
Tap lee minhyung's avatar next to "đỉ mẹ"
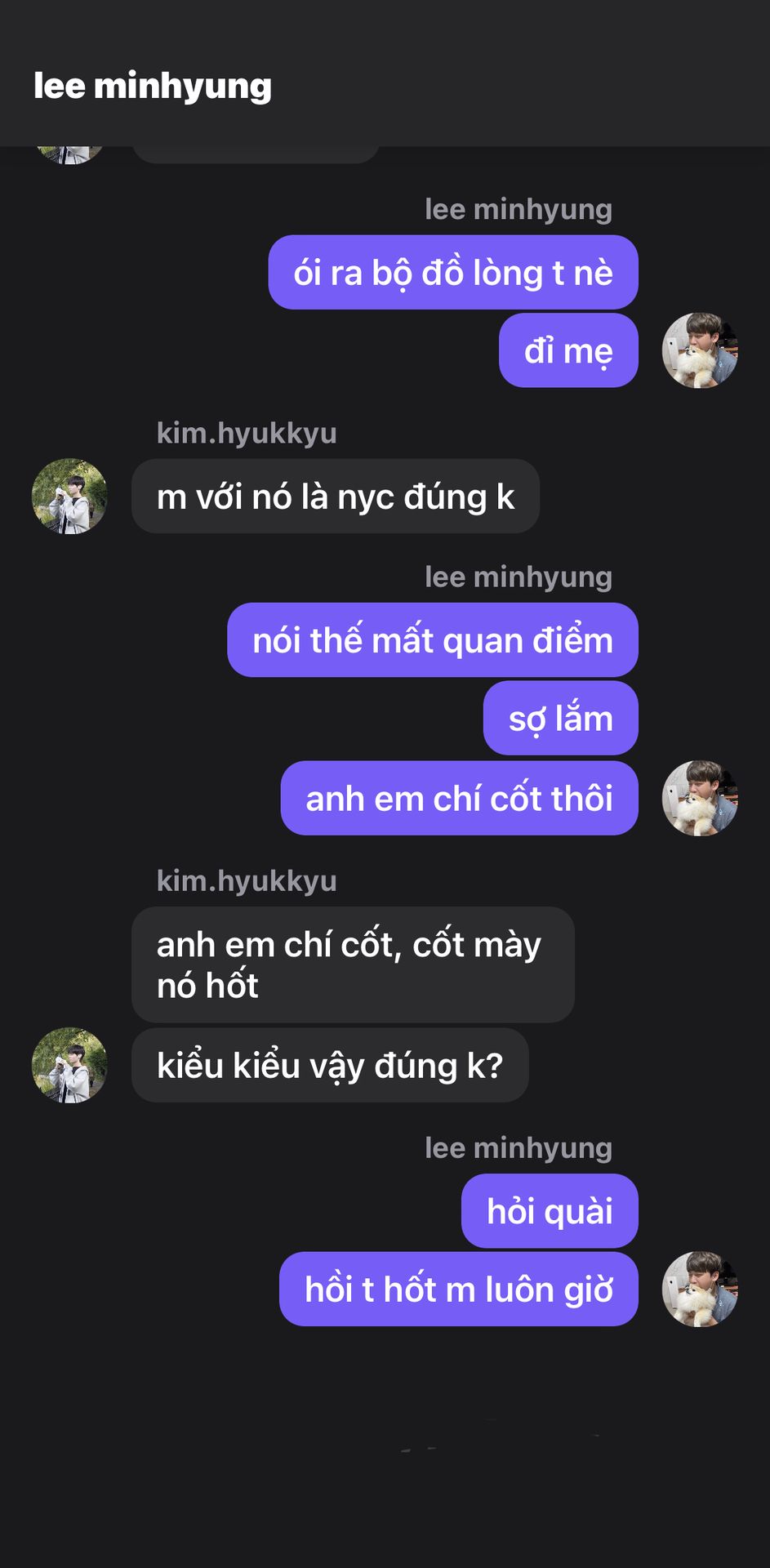point(700,350)
